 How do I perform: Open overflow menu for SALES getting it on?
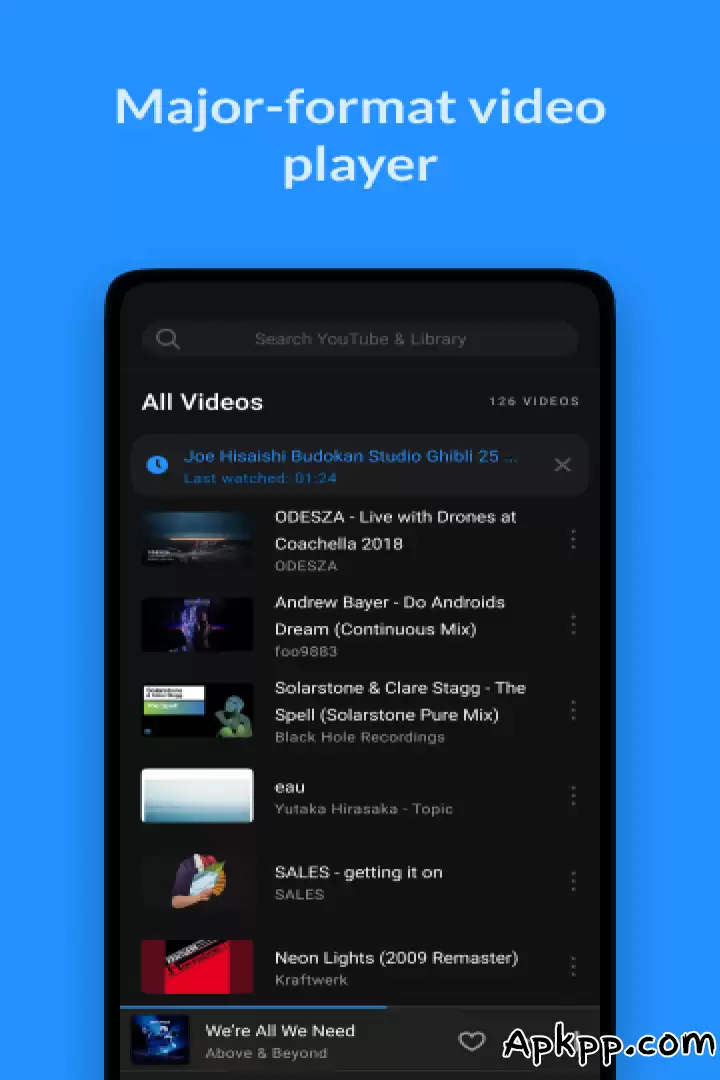click(x=573, y=881)
